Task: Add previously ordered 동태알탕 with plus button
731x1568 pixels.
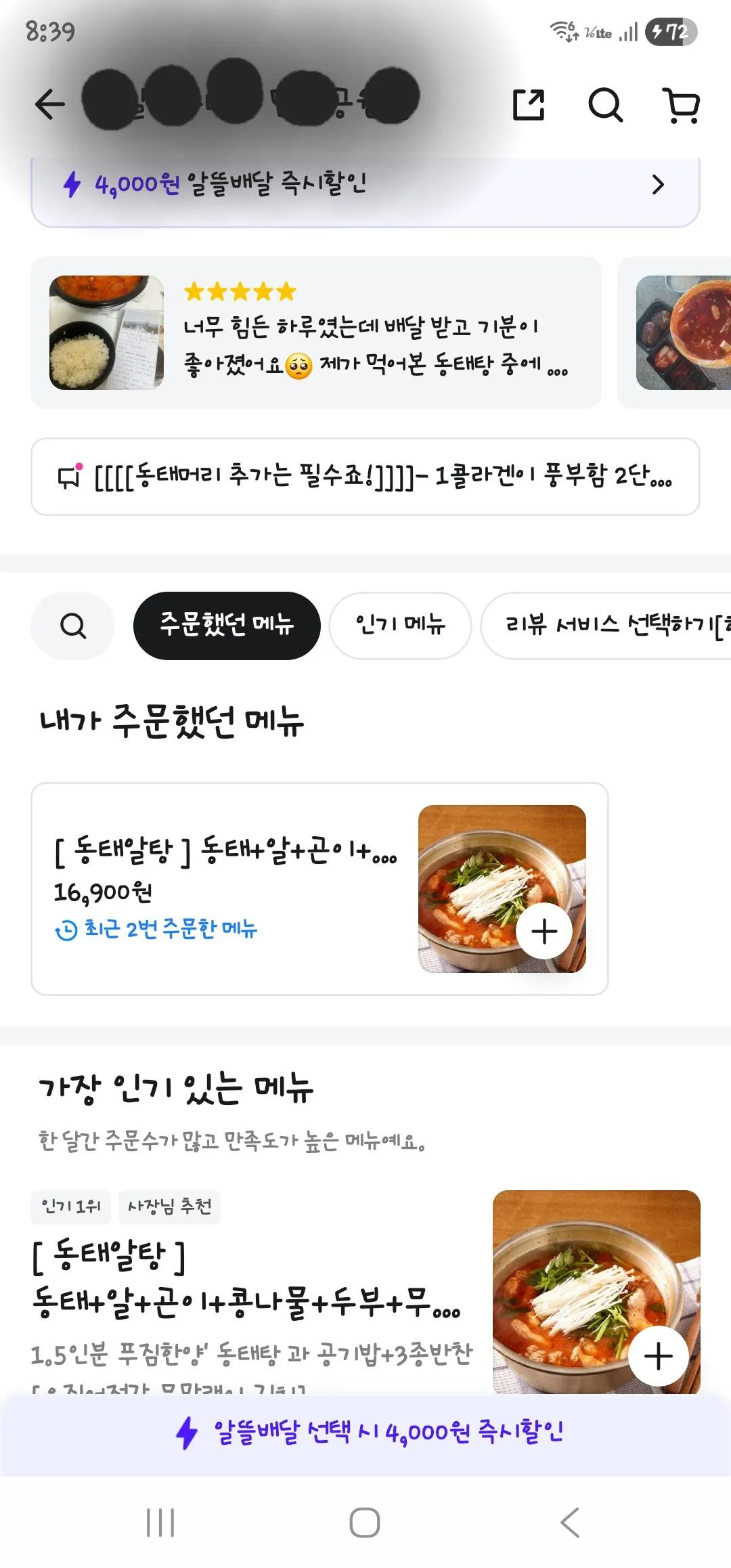Action: pyautogui.click(x=544, y=932)
